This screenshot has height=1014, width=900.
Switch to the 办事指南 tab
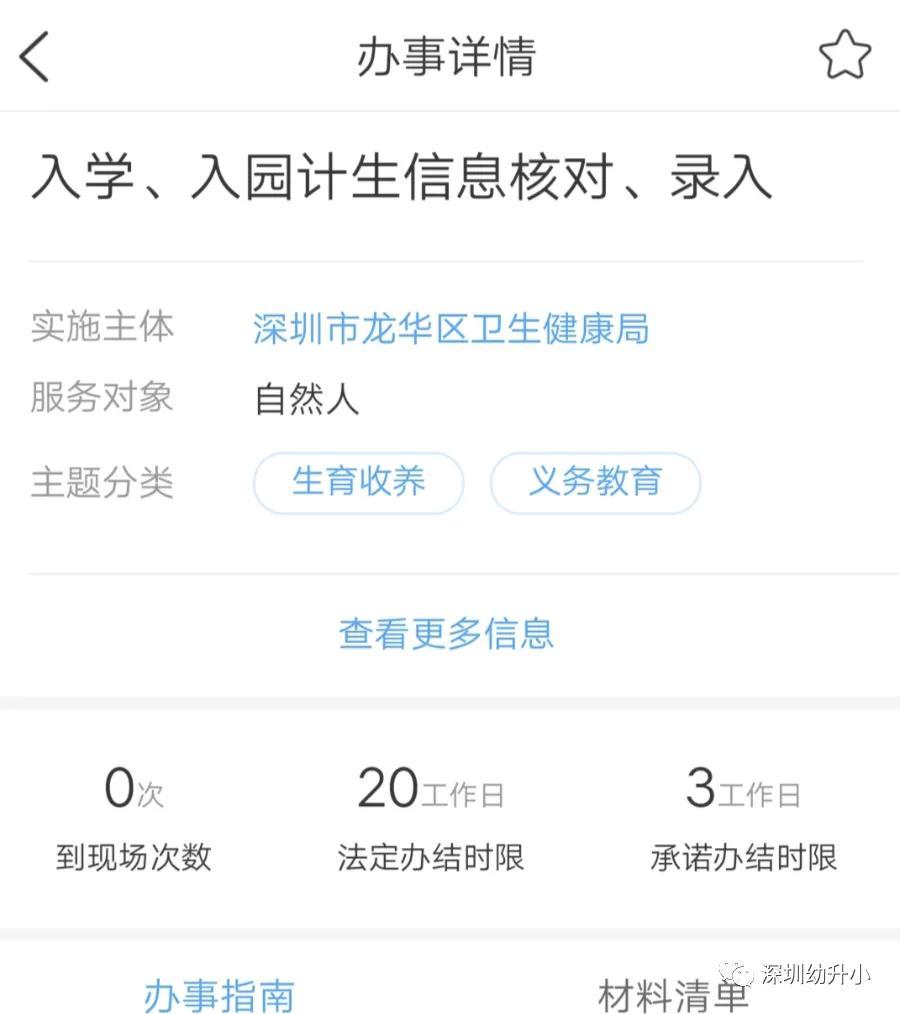[219, 994]
